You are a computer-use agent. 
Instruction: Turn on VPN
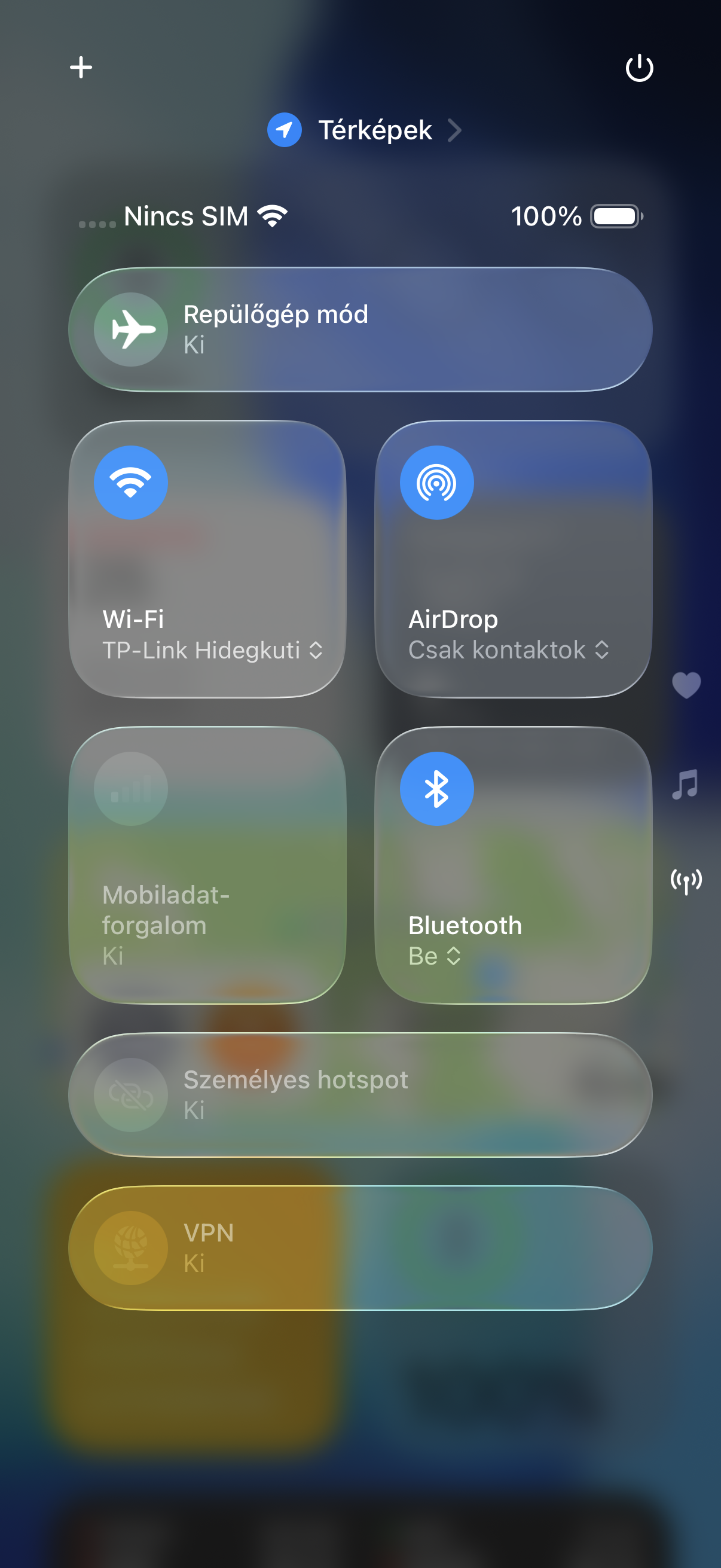coord(131,1248)
